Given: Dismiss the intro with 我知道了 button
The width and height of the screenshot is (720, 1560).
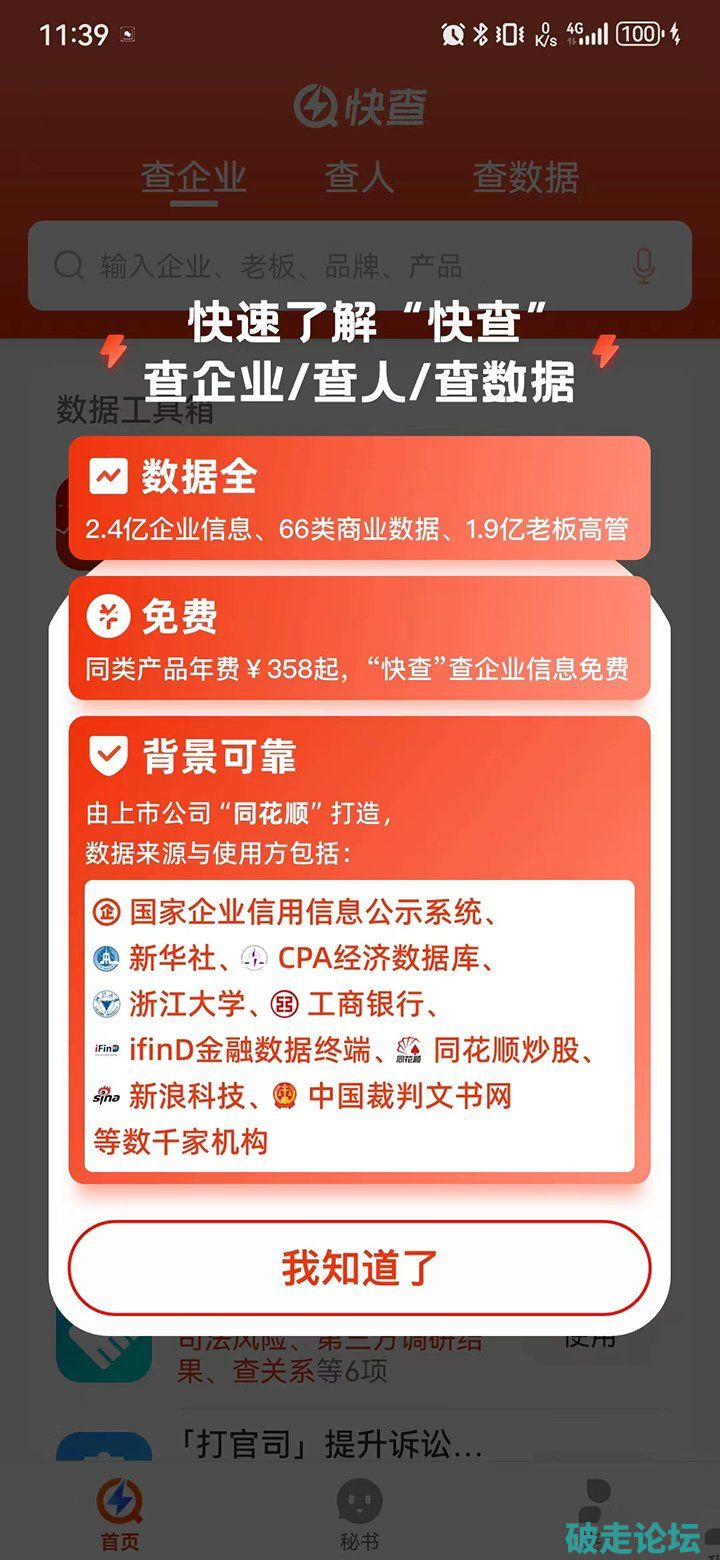Looking at the screenshot, I should coord(359,1267).
